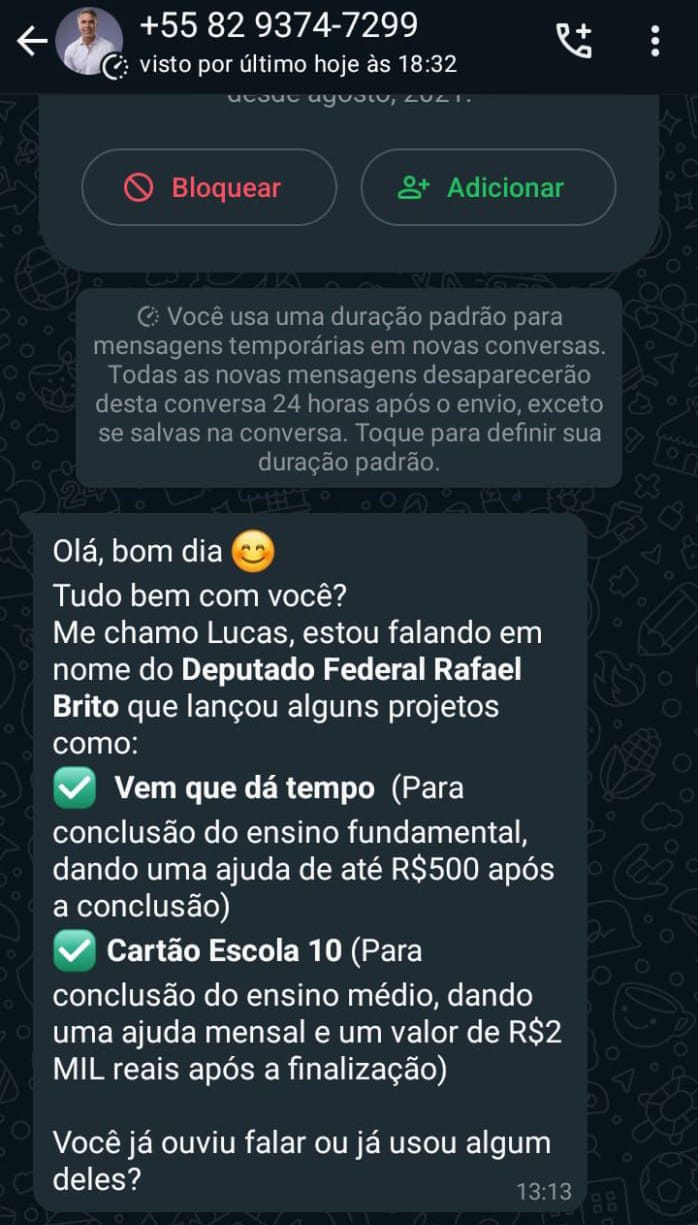This screenshot has width=698, height=1225.
Task: Open the temporary messages duration notice
Action: pos(349,390)
